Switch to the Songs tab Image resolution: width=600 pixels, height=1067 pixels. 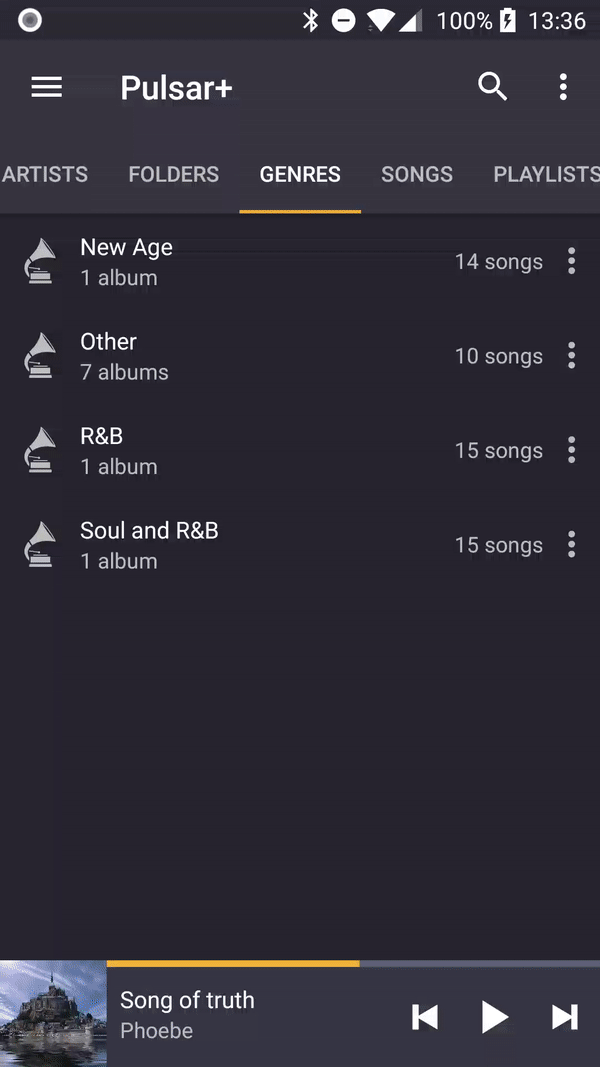(x=417, y=174)
